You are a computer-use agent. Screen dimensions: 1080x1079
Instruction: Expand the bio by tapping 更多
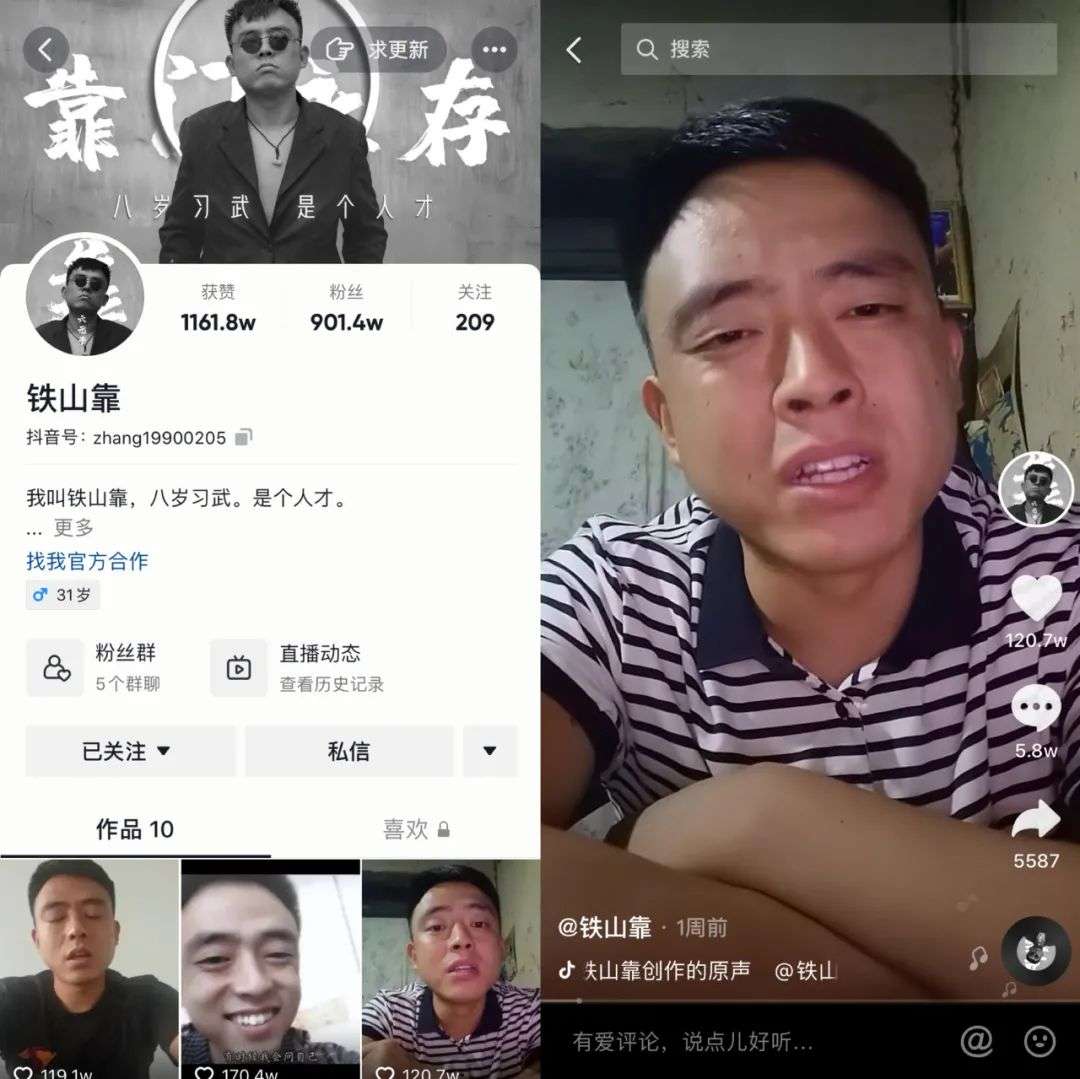[x=73, y=527]
